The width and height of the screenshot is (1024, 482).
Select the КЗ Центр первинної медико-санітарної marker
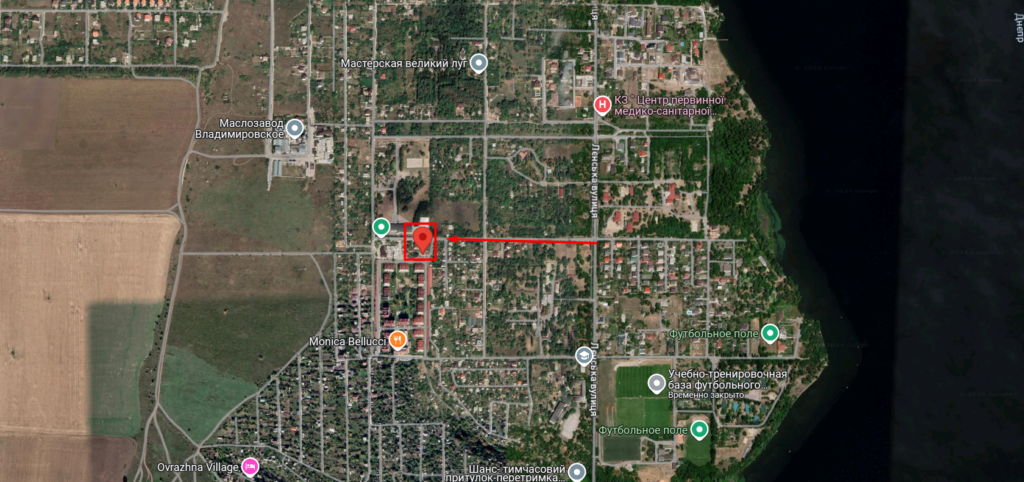602,104
